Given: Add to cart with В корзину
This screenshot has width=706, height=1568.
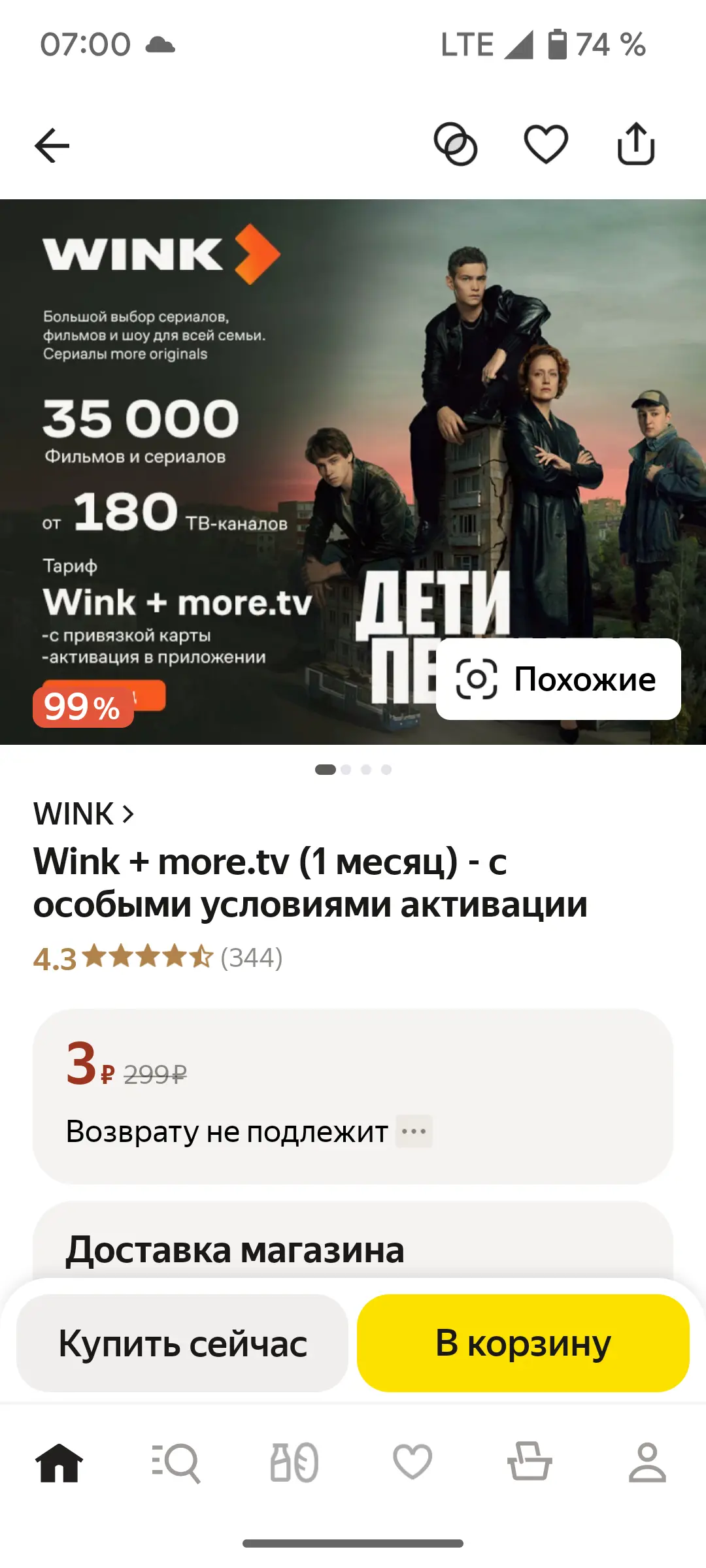Looking at the screenshot, I should [523, 1343].
